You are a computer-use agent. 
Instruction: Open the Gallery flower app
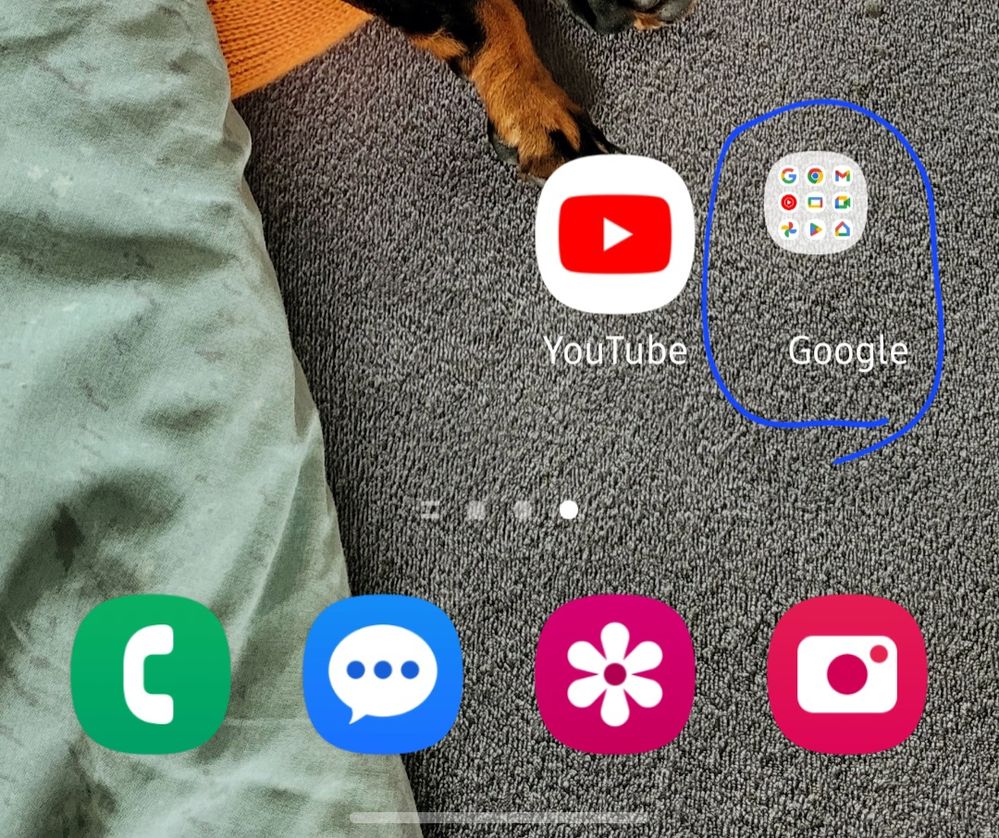(x=615, y=673)
